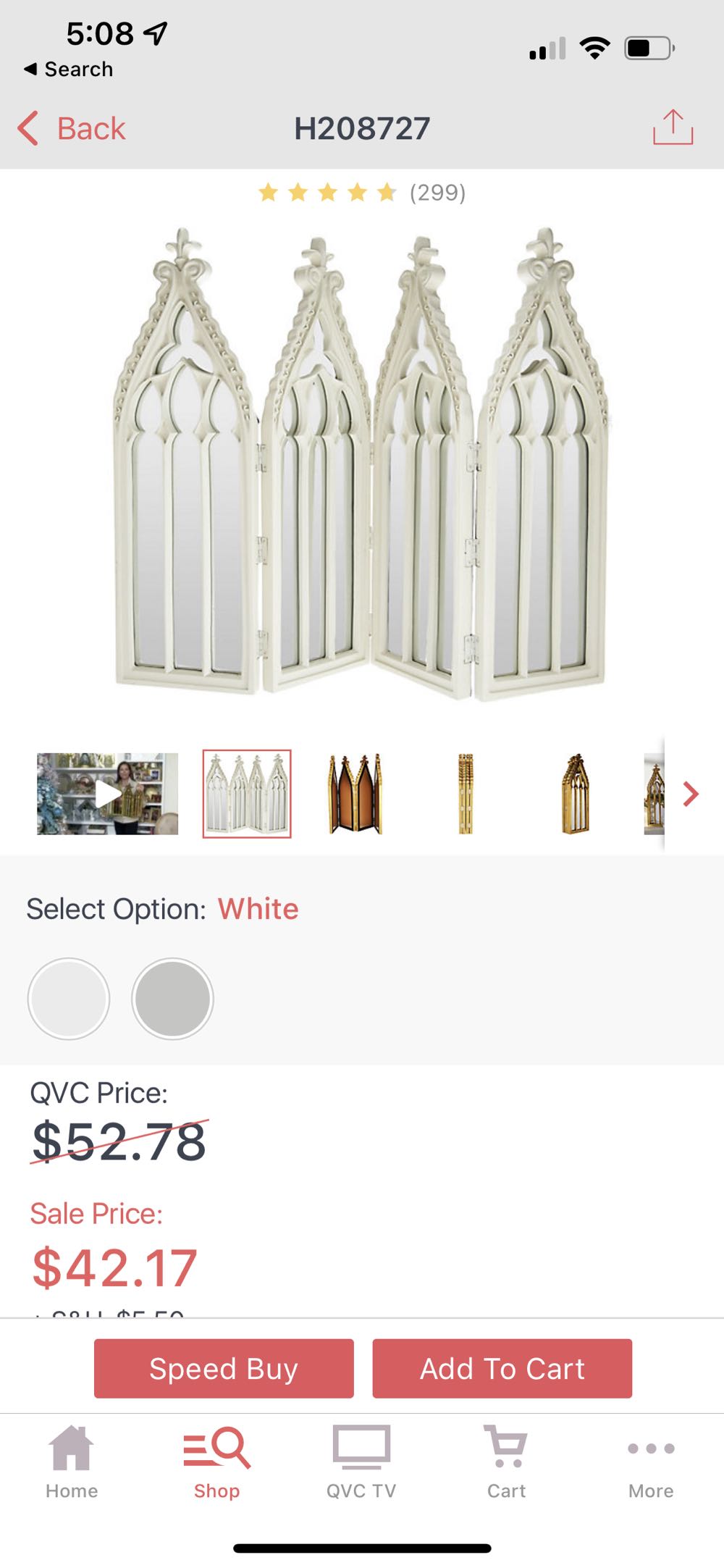View the single gold panel thumbnail
The image size is (724, 1568).
coord(576,794)
